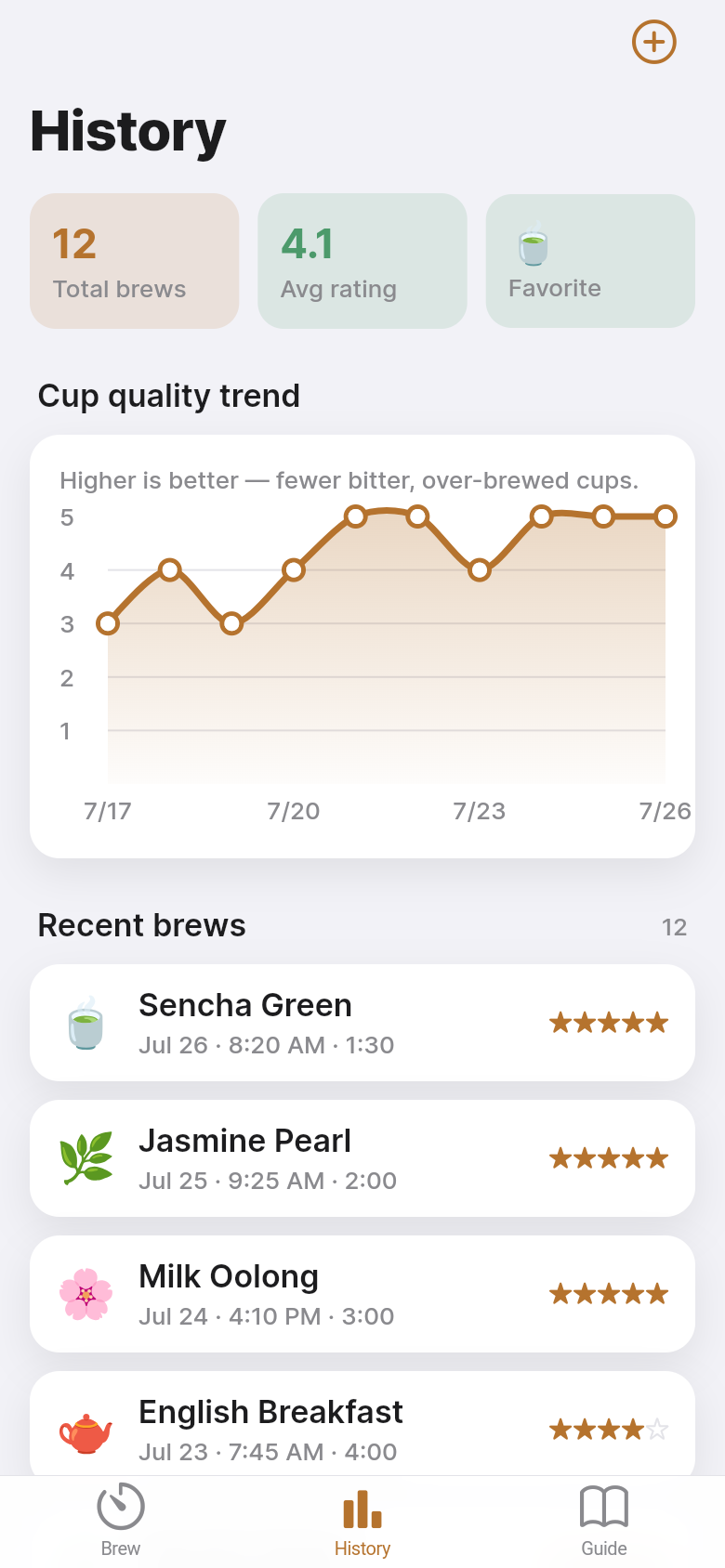Tap the Favorite tea card

pyautogui.click(x=590, y=261)
